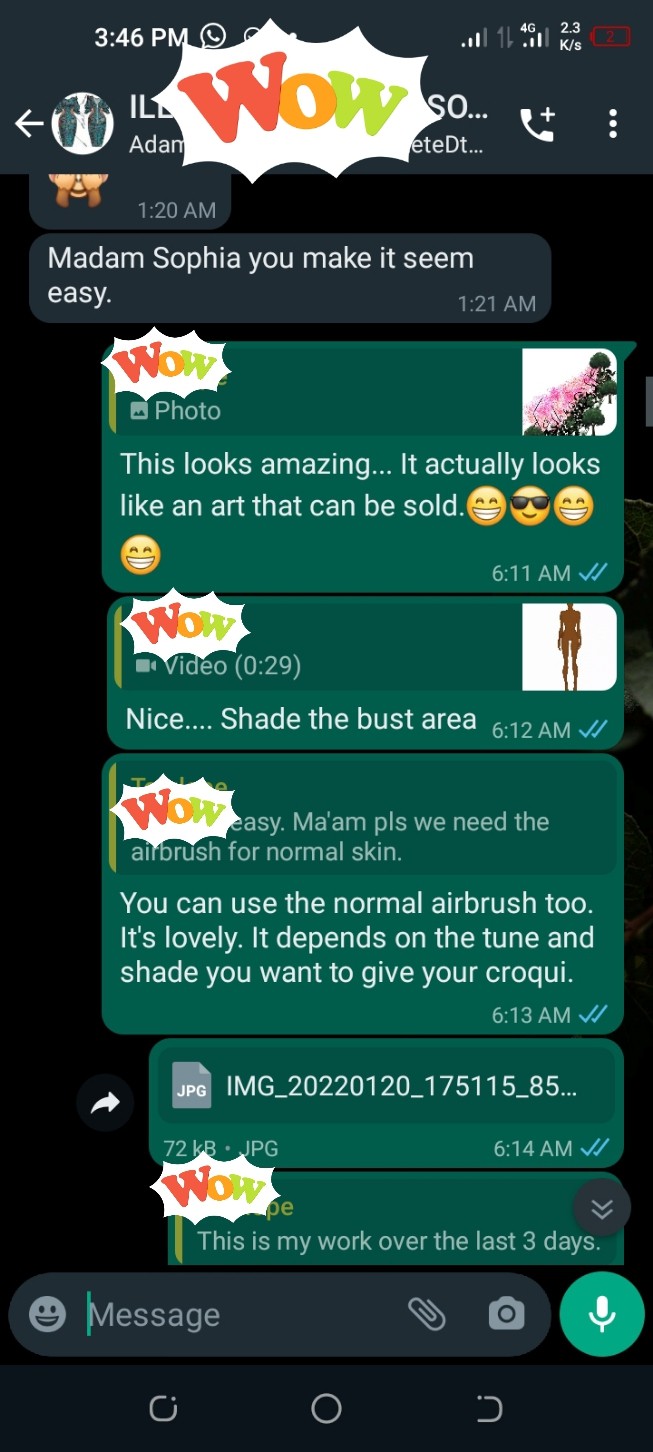Tap the system home button
Image resolution: width=653 pixels, height=1452 pixels.
326,1409
